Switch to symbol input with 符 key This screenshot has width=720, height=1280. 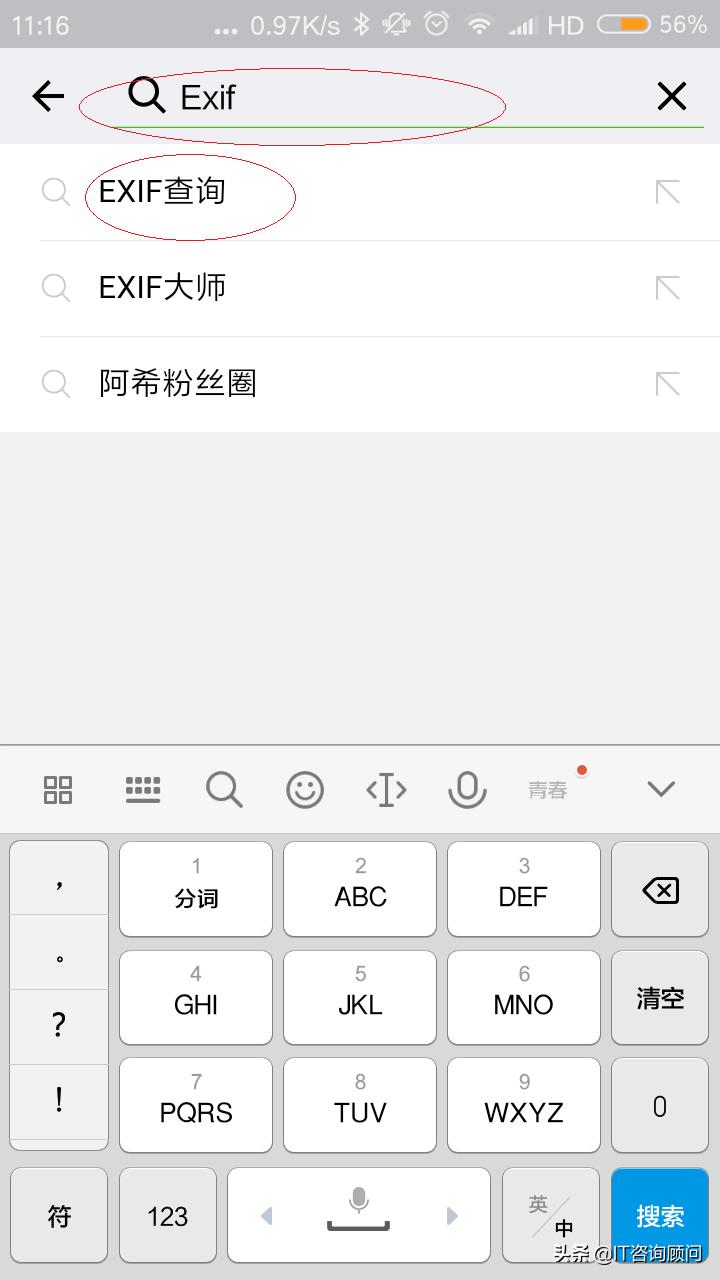pyautogui.click(x=58, y=1215)
